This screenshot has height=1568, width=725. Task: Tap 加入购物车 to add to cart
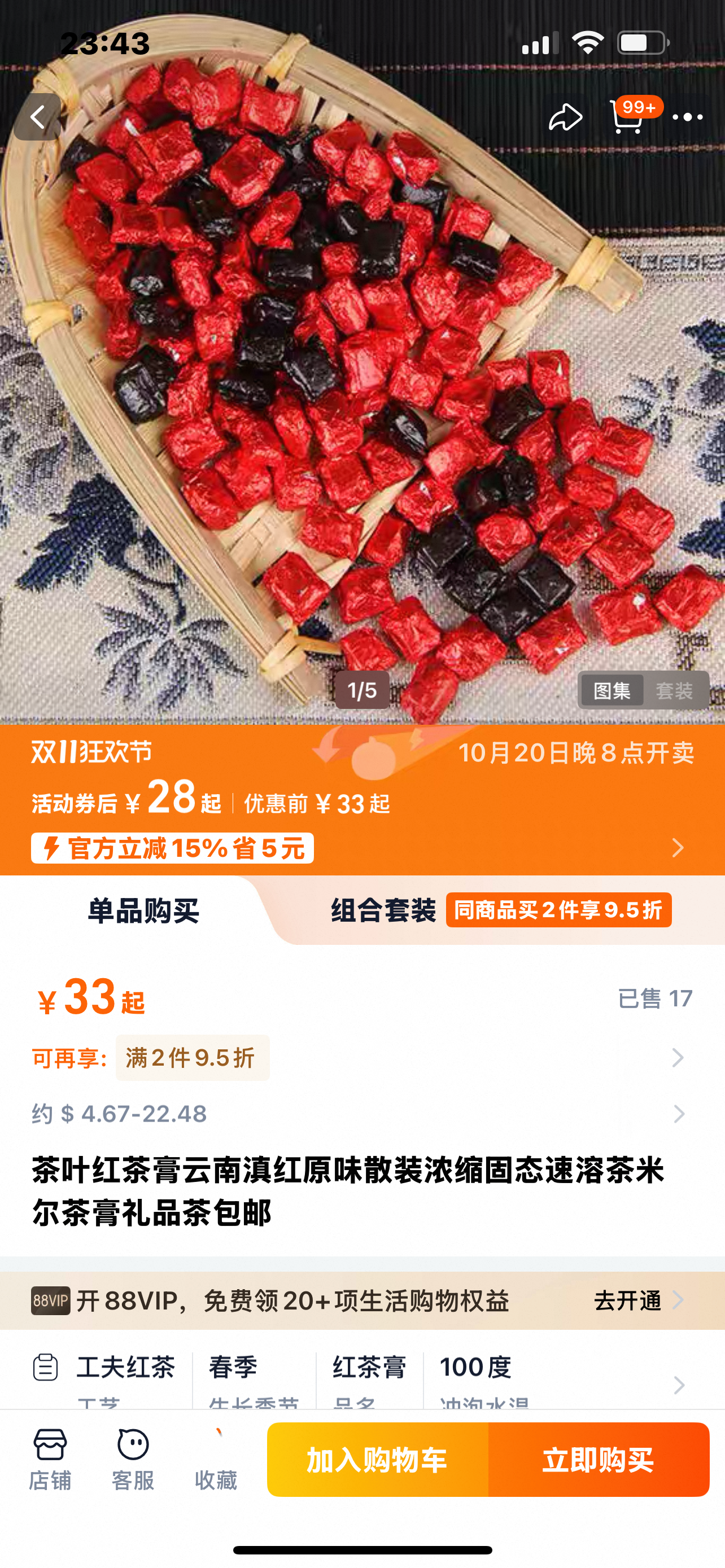point(377,1460)
